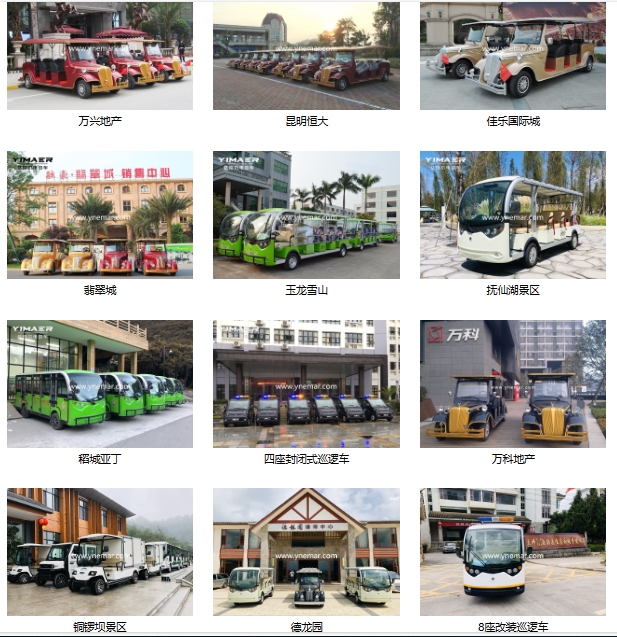Tap the 德龙园 case tile
The image size is (617, 637).
point(306,552)
